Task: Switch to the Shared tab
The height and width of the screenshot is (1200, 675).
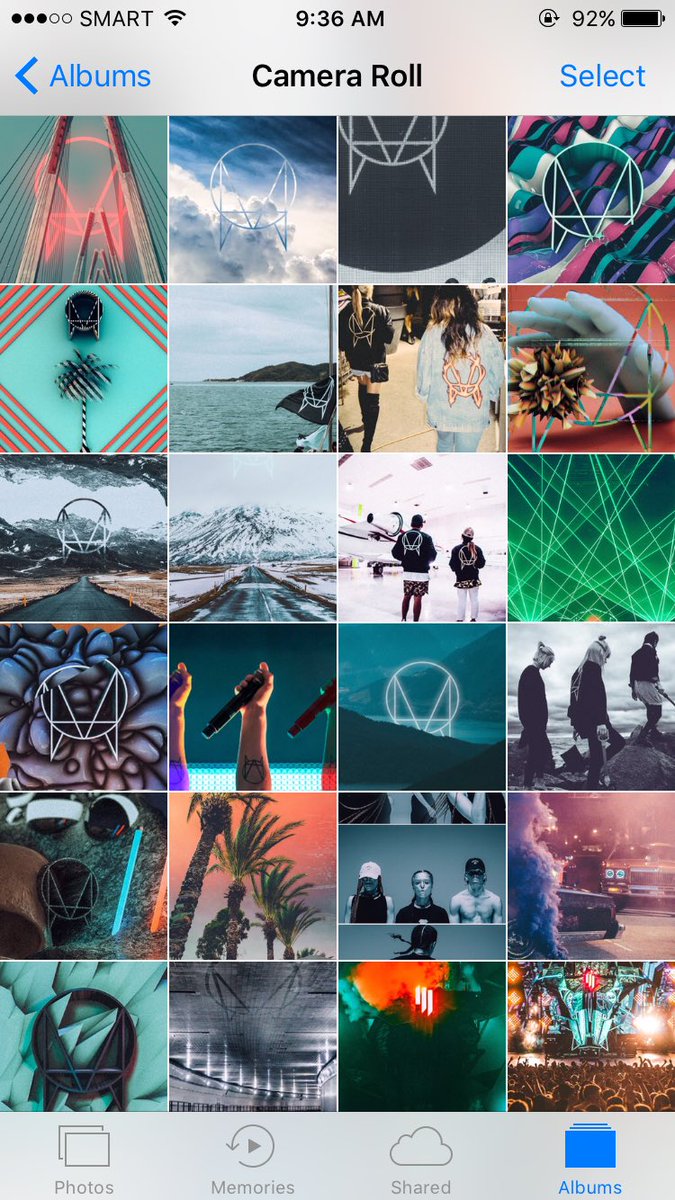Action: [421, 1158]
